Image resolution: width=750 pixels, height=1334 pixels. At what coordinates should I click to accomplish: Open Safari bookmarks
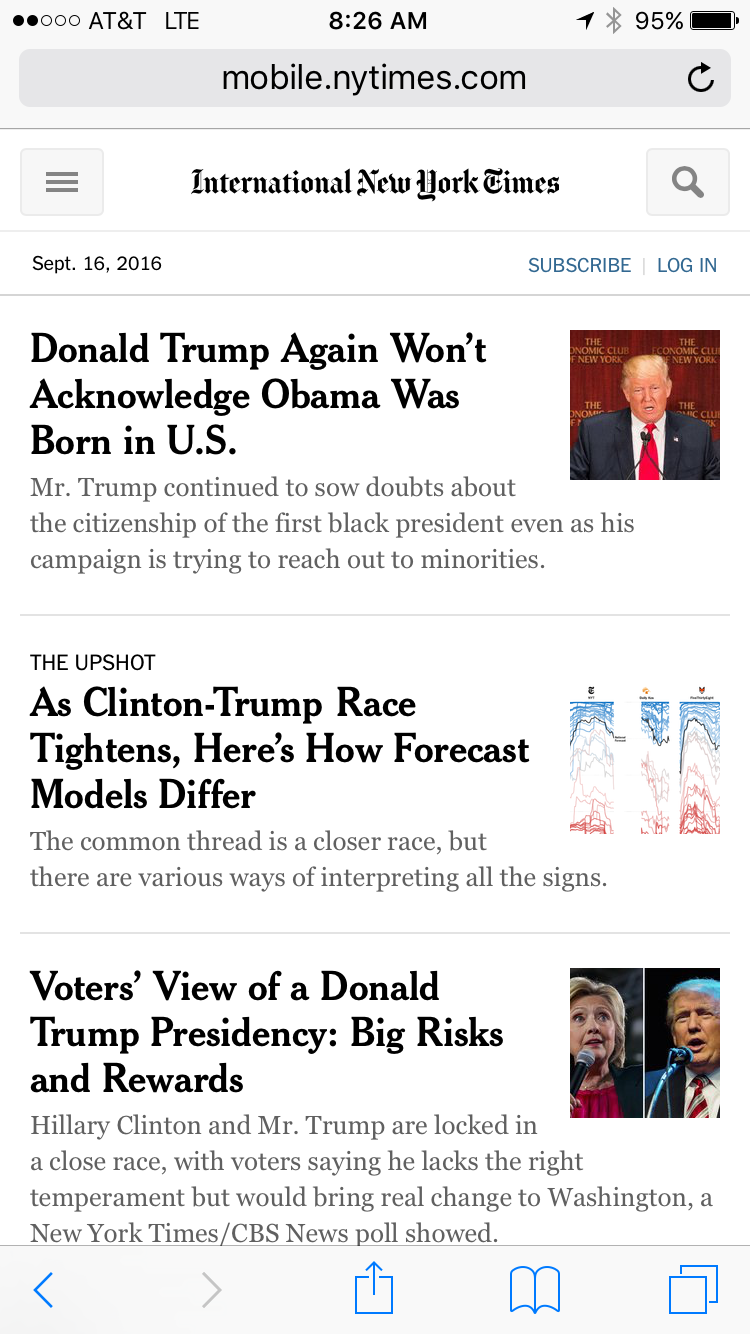coord(534,1290)
